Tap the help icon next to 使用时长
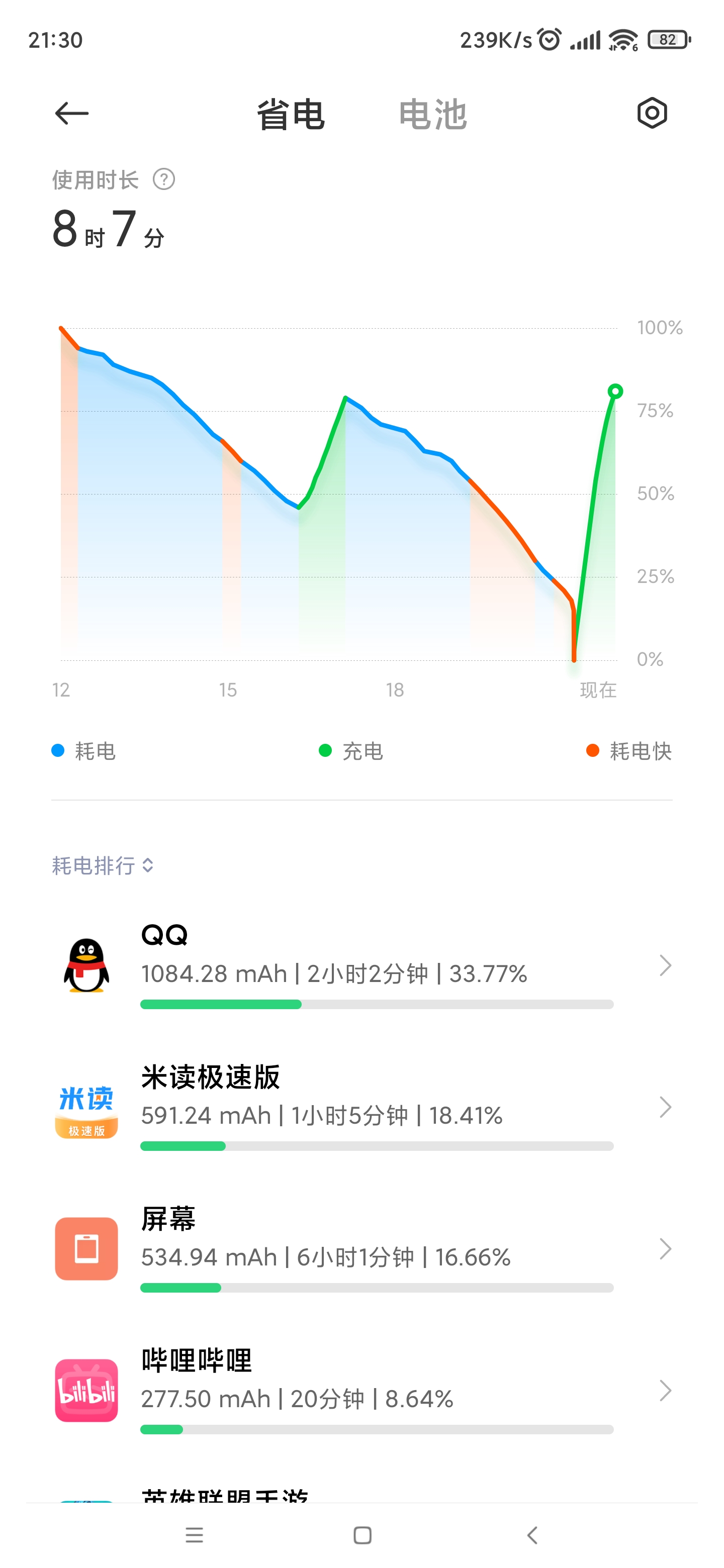 click(164, 179)
